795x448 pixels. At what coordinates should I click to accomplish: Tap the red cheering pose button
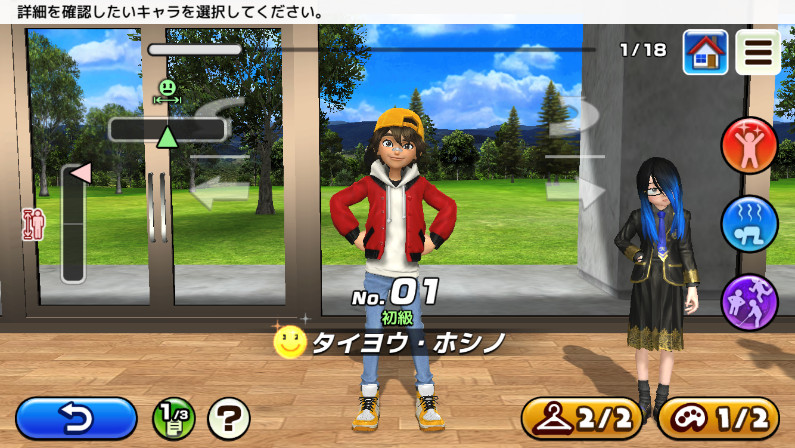point(749,145)
